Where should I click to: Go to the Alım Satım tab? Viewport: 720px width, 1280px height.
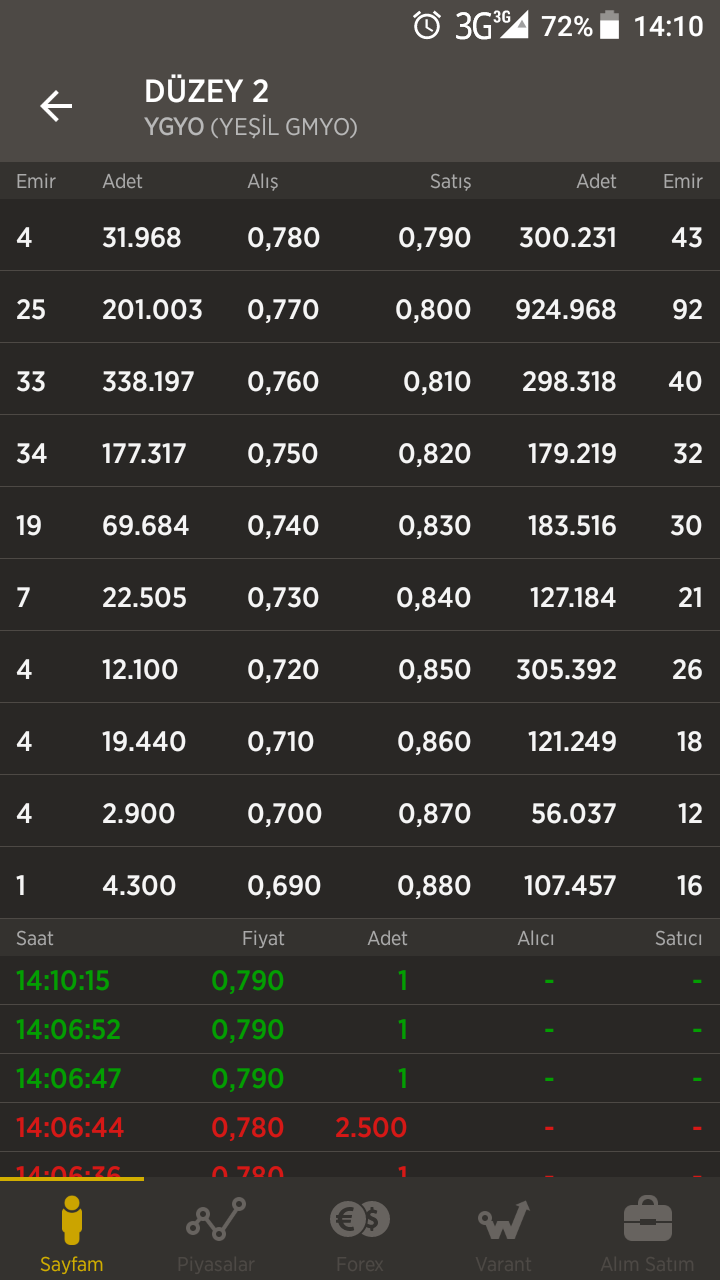pos(648,1230)
